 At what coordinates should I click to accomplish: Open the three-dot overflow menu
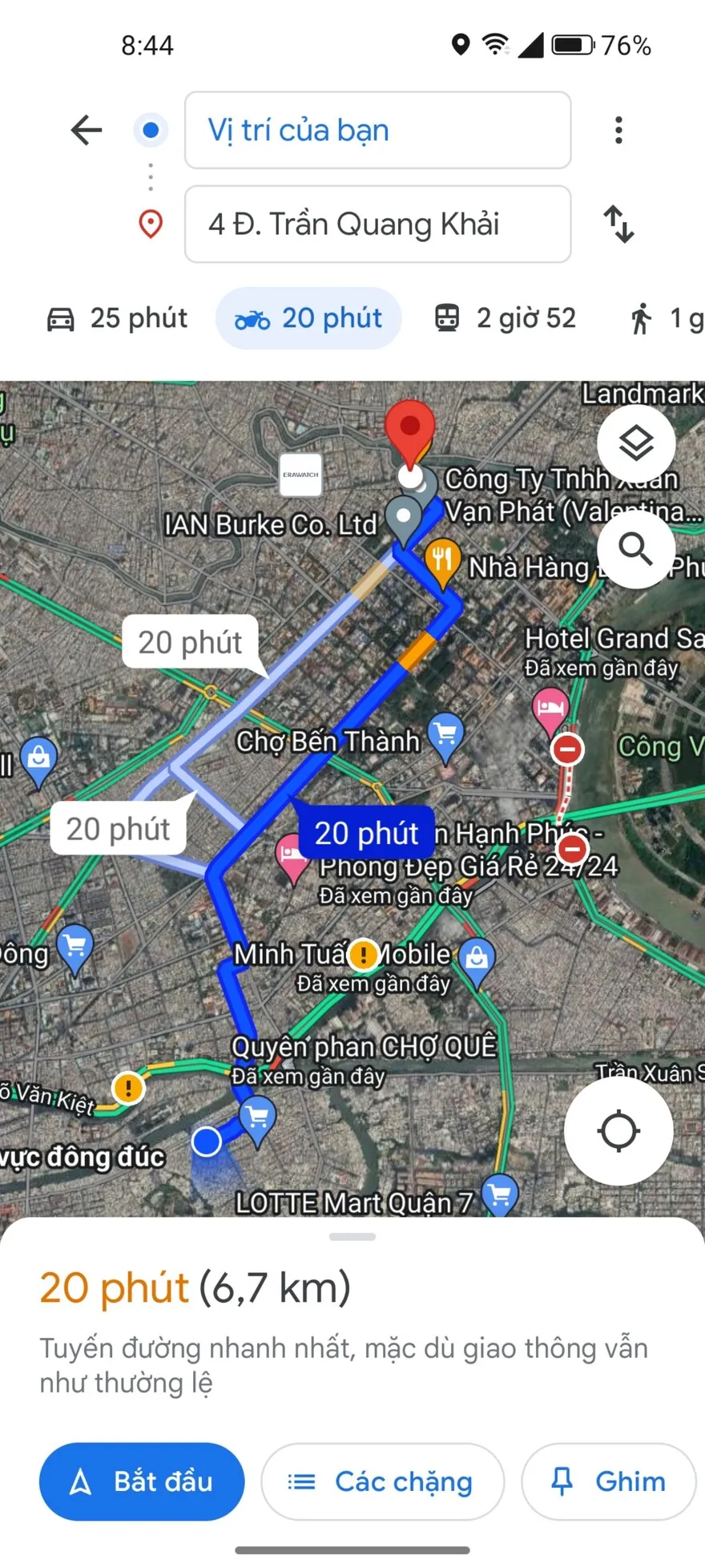click(618, 130)
